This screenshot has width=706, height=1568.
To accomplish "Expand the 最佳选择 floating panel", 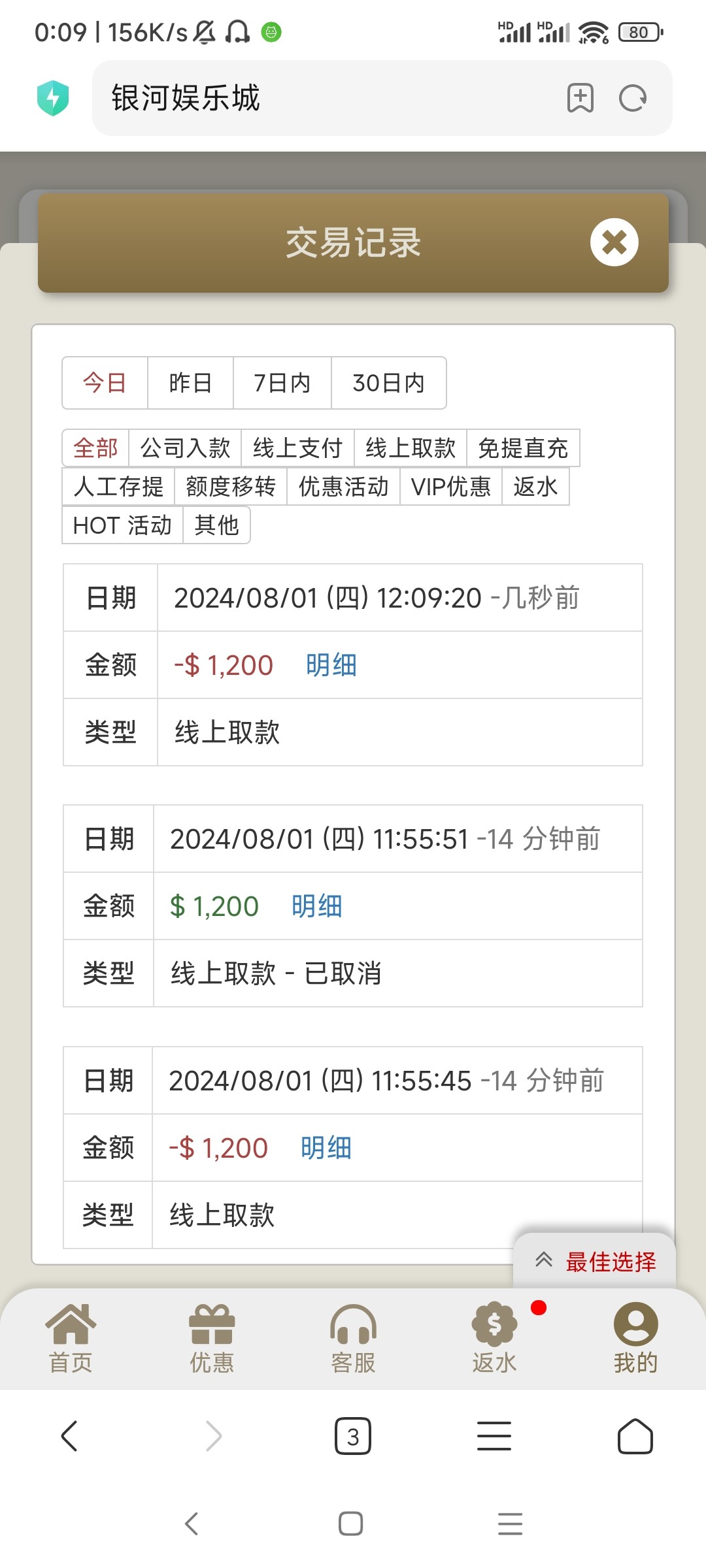I will coord(595,1261).
